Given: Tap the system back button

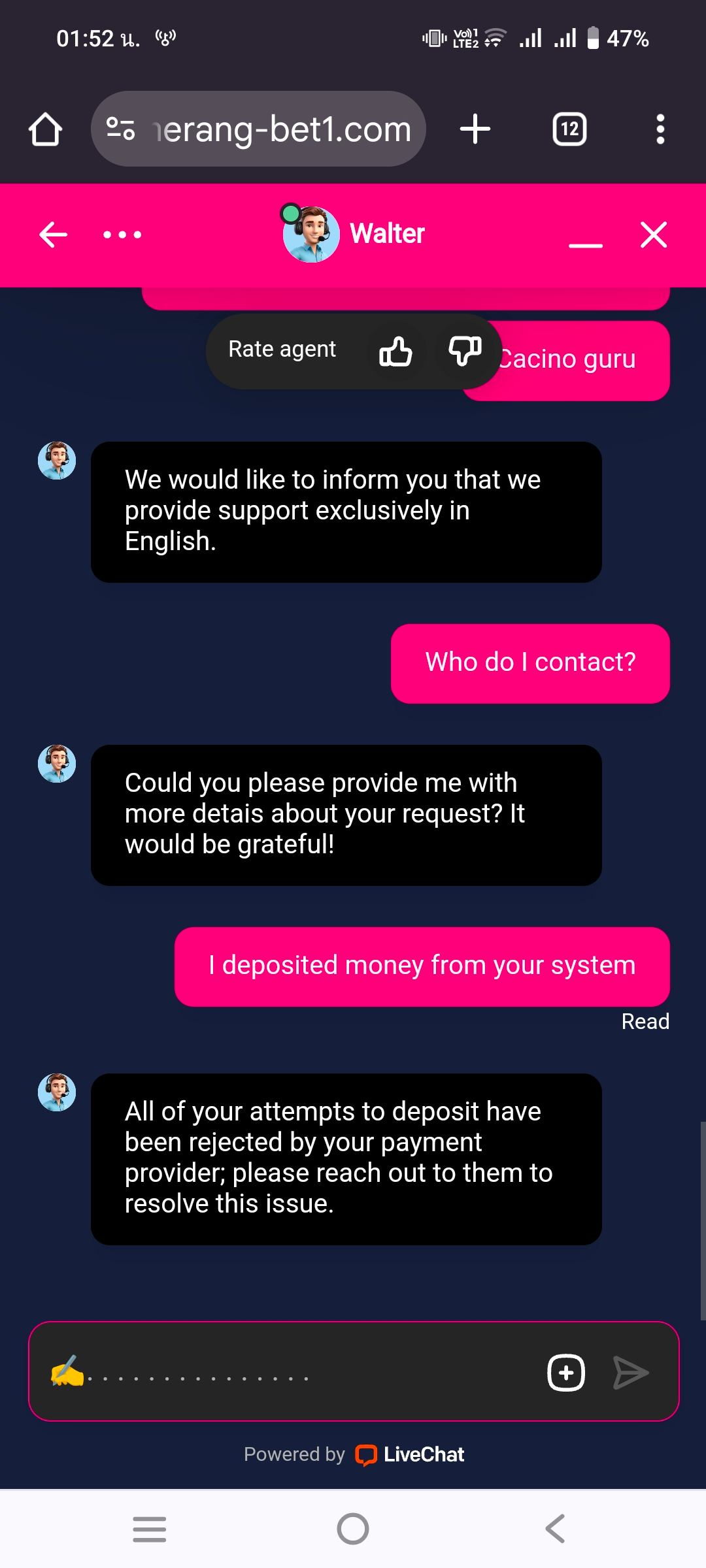Looking at the screenshot, I should click(555, 1529).
